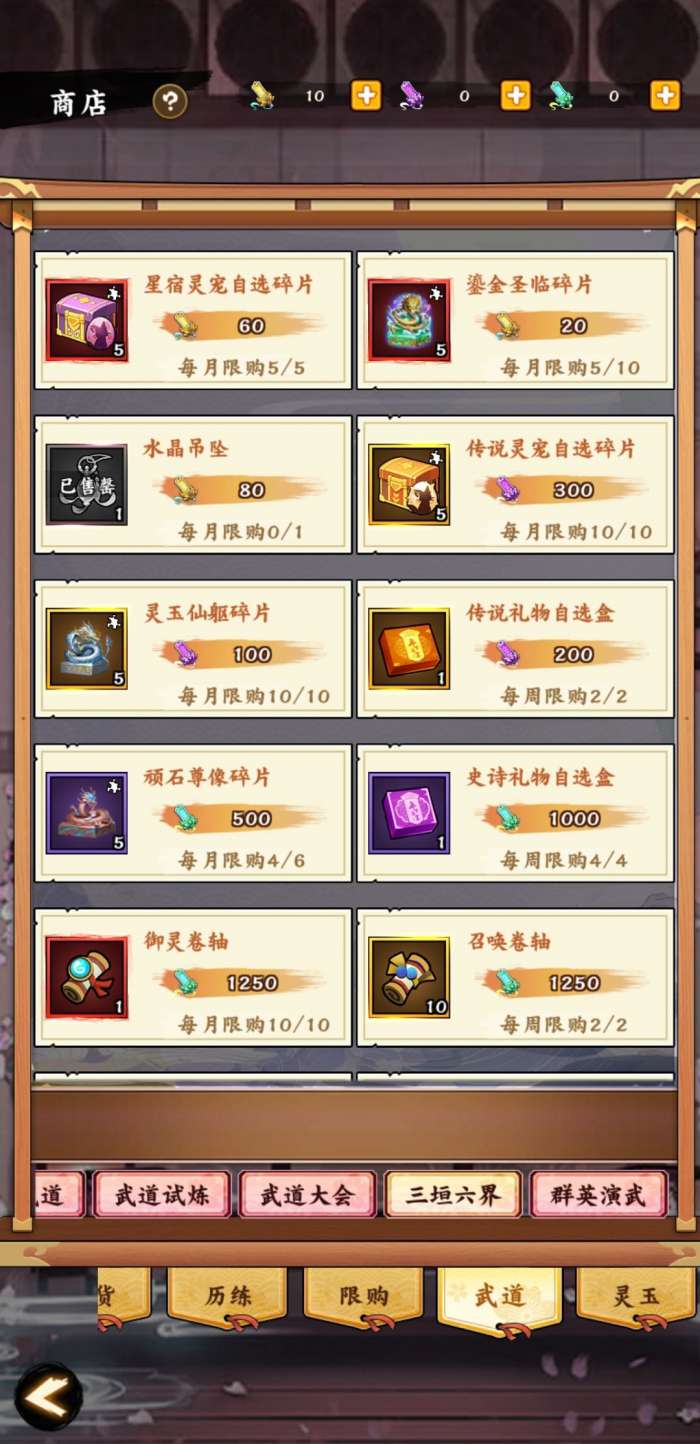Image resolution: width=700 pixels, height=1444 pixels.
Task: Add more yellow currency with its plus button
Action: point(366,96)
